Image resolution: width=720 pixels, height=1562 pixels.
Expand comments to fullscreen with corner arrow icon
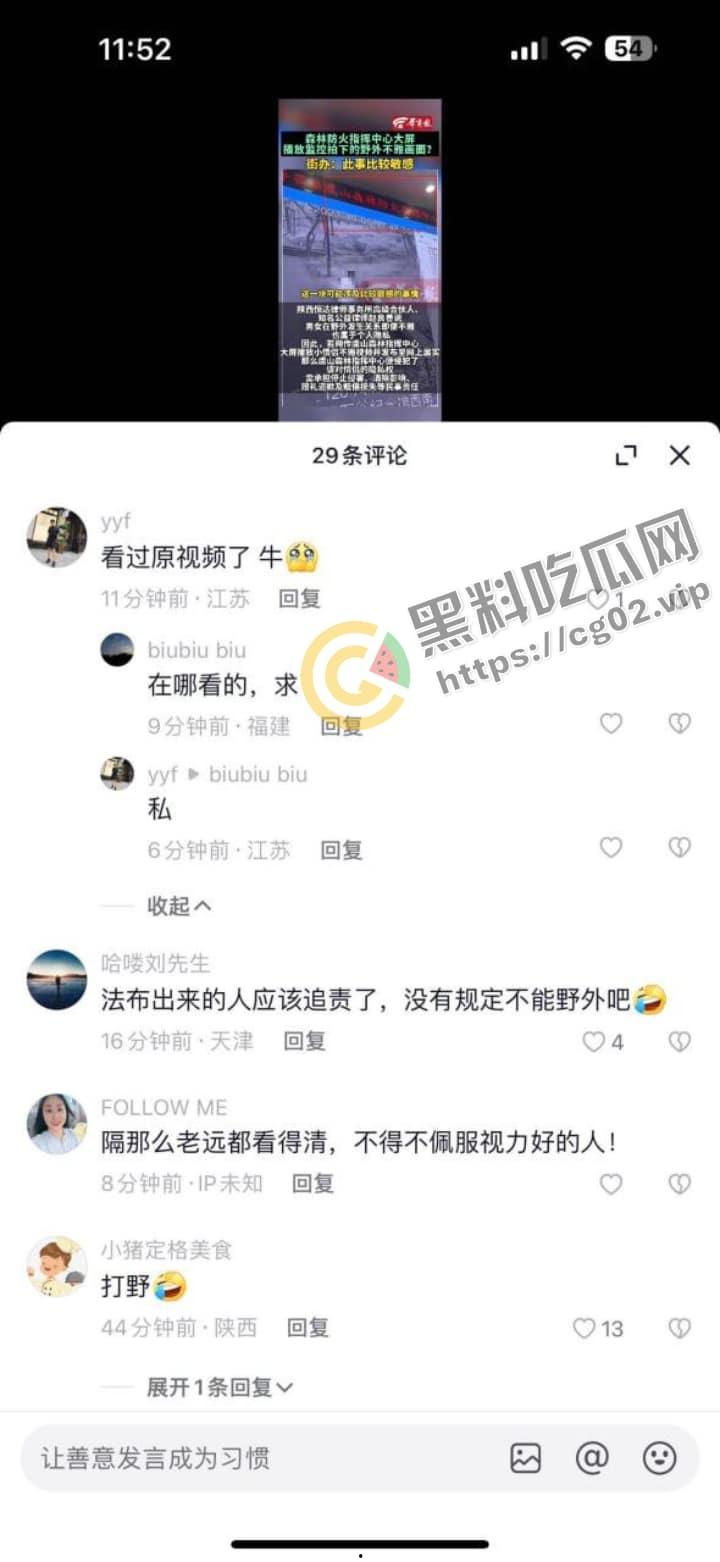(x=627, y=455)
